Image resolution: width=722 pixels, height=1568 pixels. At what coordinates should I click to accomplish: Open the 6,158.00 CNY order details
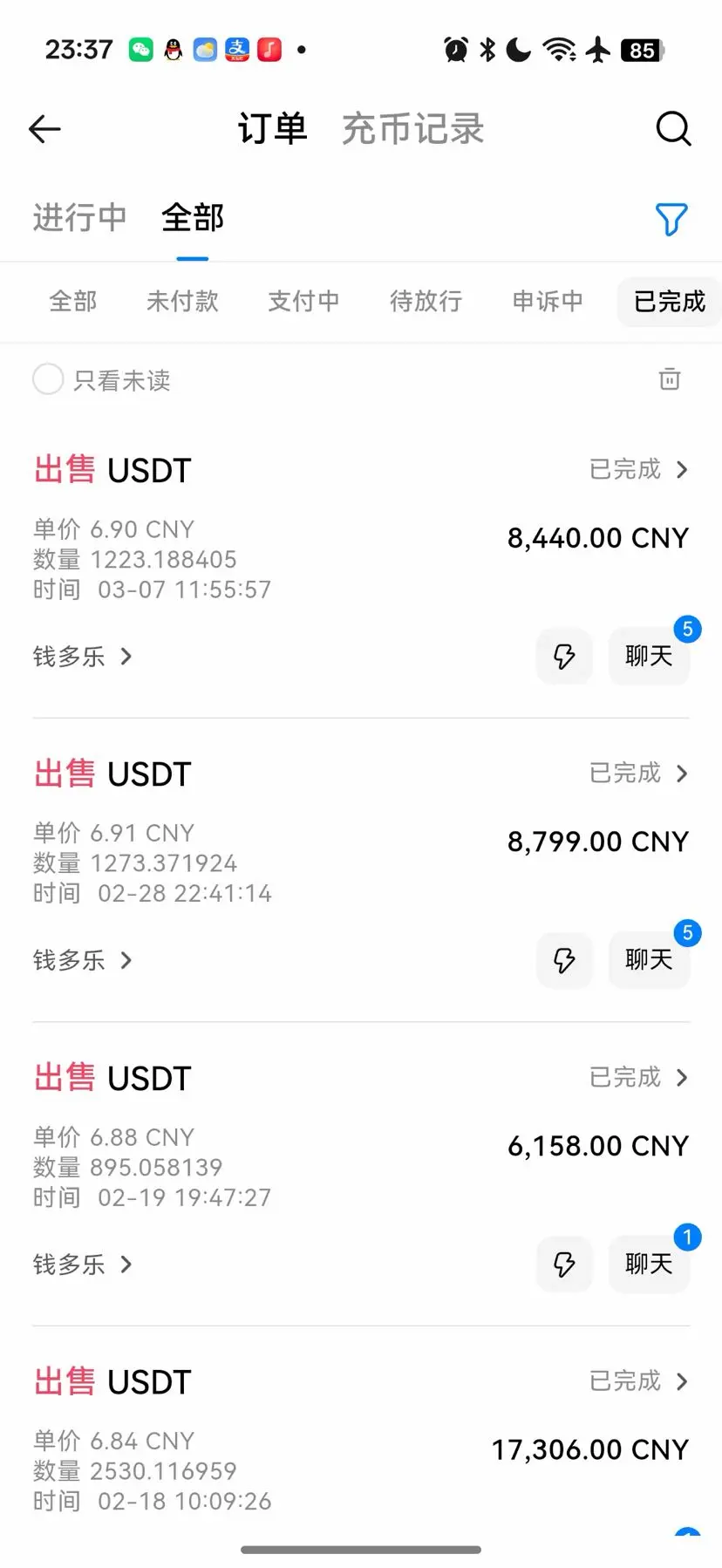[x=638, y=1078]
